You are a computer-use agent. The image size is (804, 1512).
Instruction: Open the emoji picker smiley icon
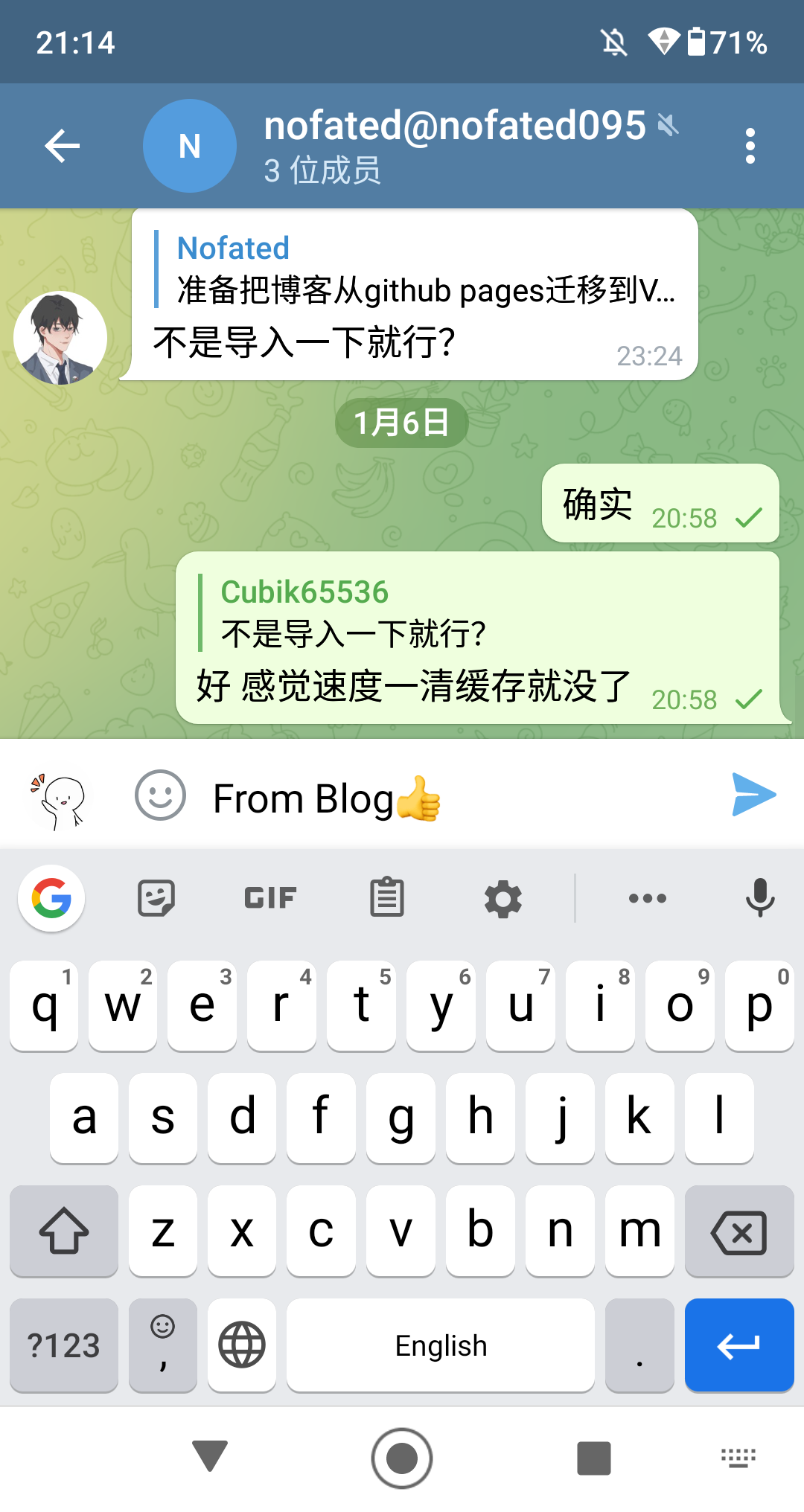[160, 795]
